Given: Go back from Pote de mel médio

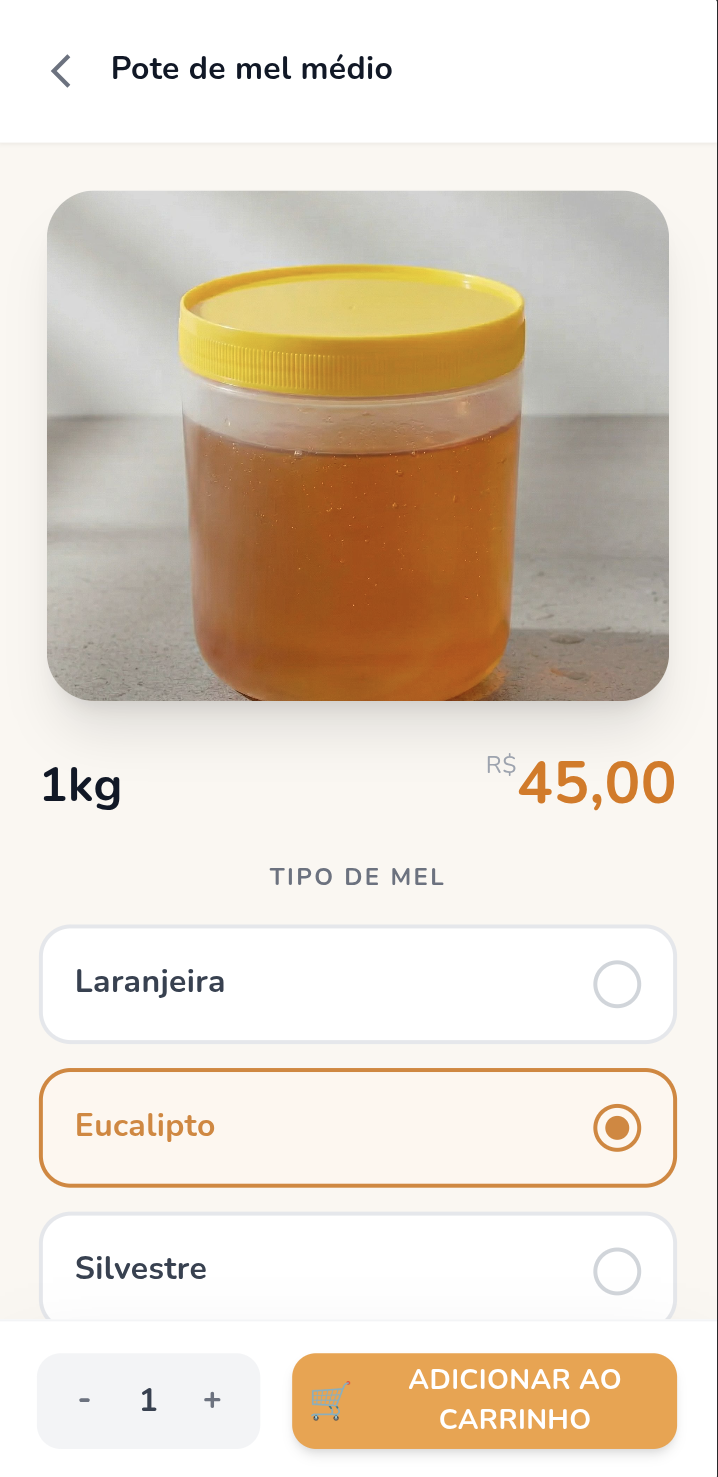Looking at the screenshot, I should pyautogui.click(x=61, y=71).
